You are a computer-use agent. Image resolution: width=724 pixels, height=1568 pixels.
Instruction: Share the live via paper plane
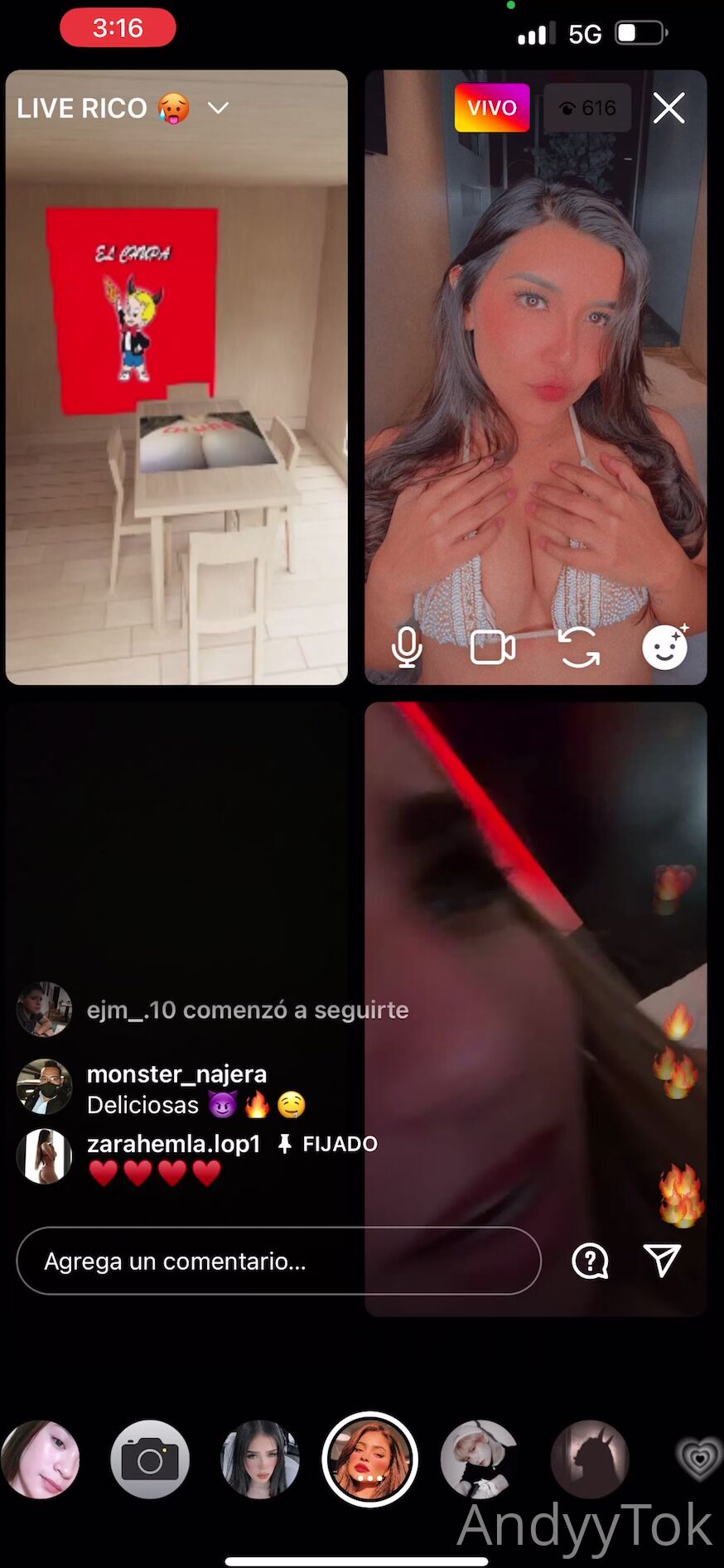tap(662, 1261)
